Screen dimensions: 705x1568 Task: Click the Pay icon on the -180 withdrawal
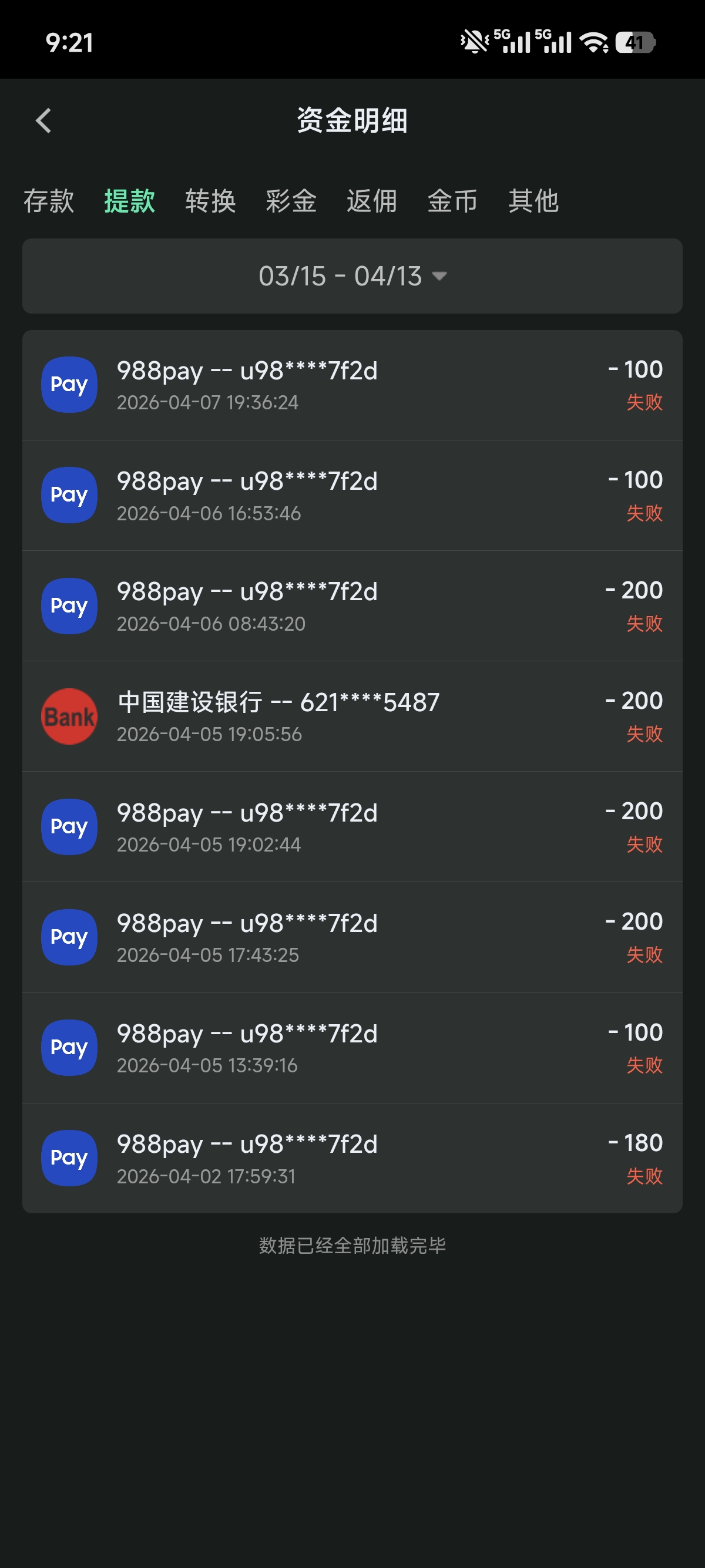point(69,1158)
